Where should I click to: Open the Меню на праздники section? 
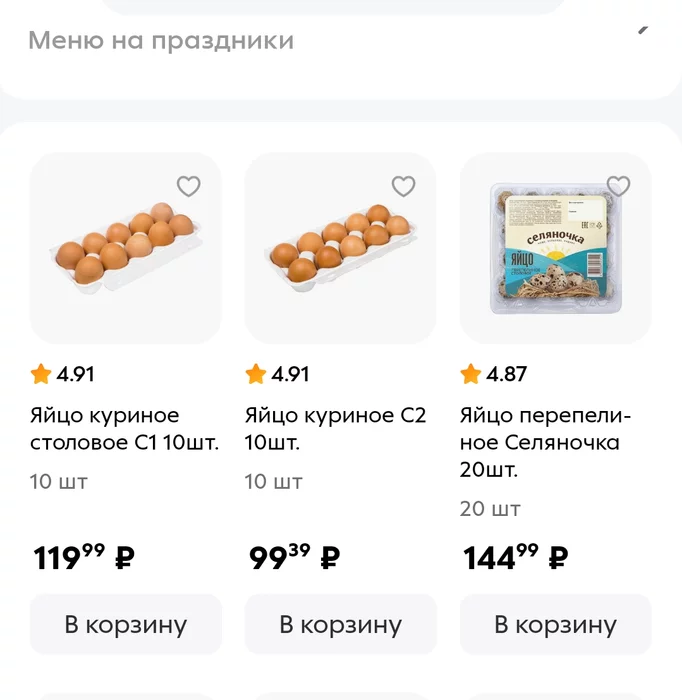tap(161, 41)
